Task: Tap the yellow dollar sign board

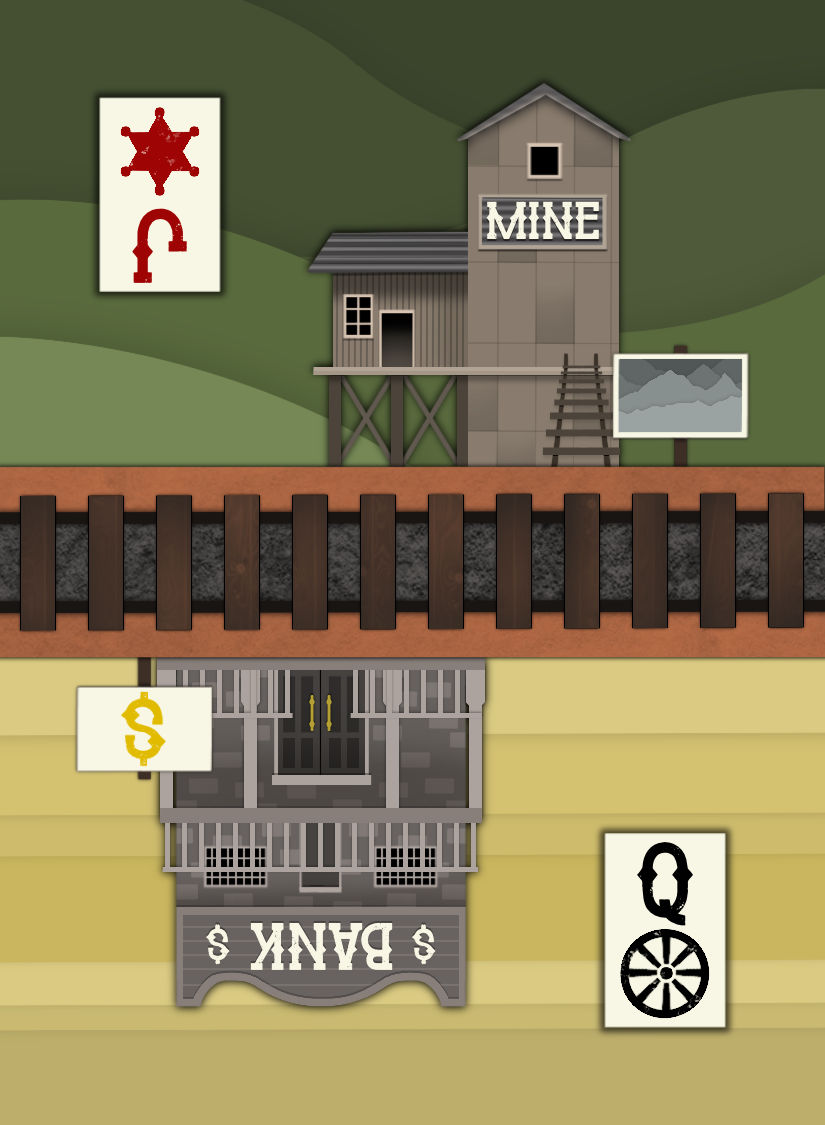Action: (x=144, y=728)
